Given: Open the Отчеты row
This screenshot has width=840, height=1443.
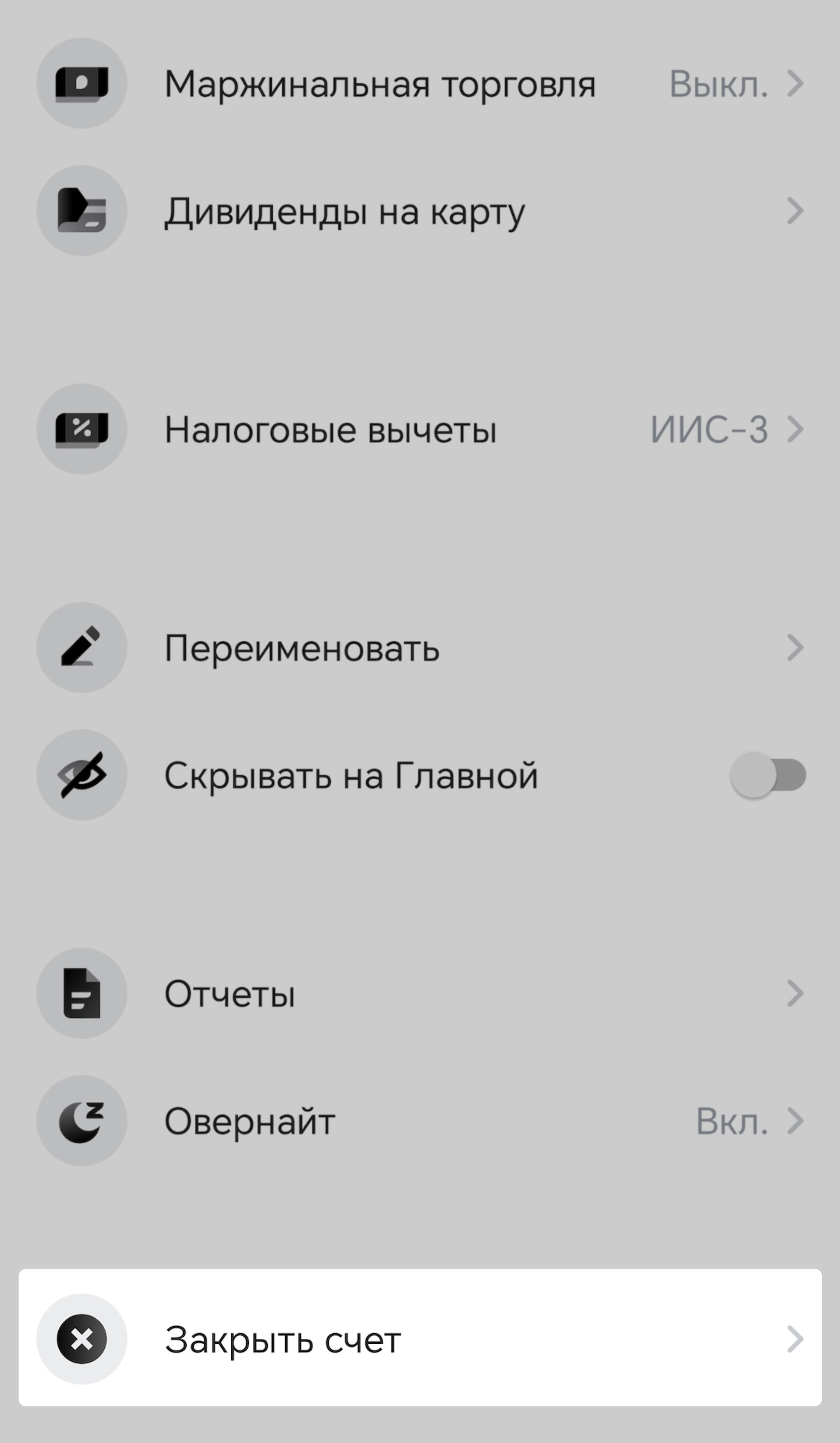Looking at the screenshot, I should (x=420, y=994).
